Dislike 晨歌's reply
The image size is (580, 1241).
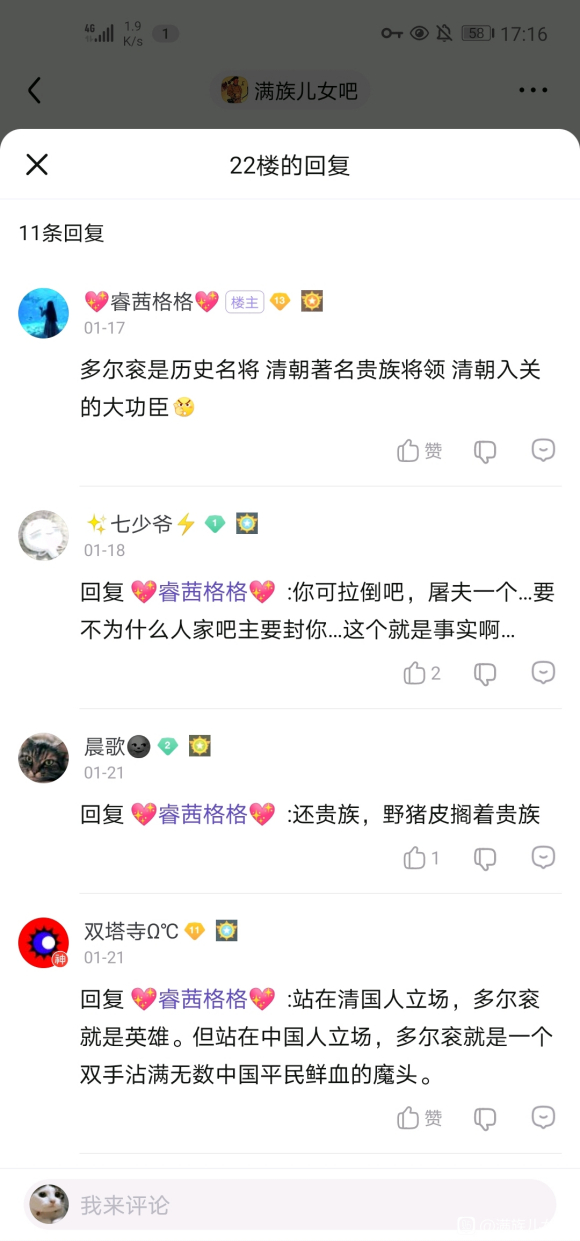(x=485, y=859)
